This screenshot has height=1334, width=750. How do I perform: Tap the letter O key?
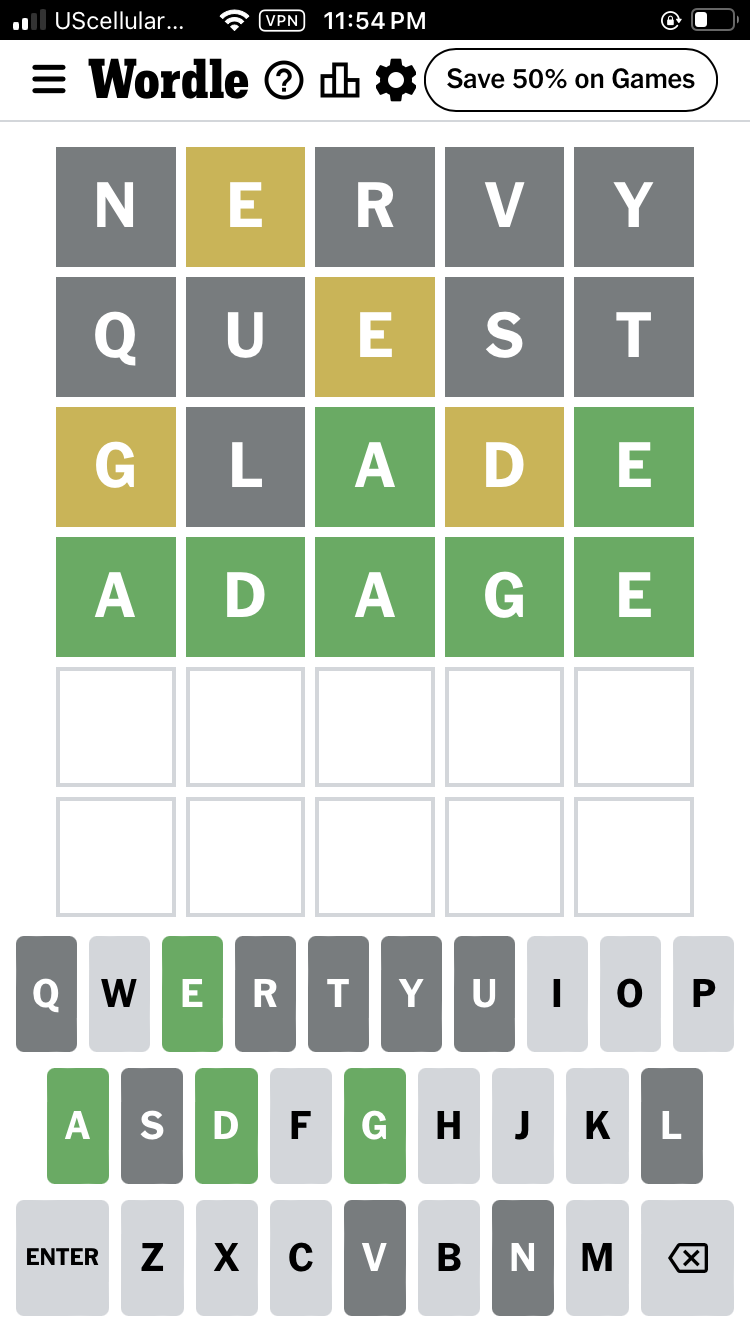pyautogui.click(x=630, y=994)
